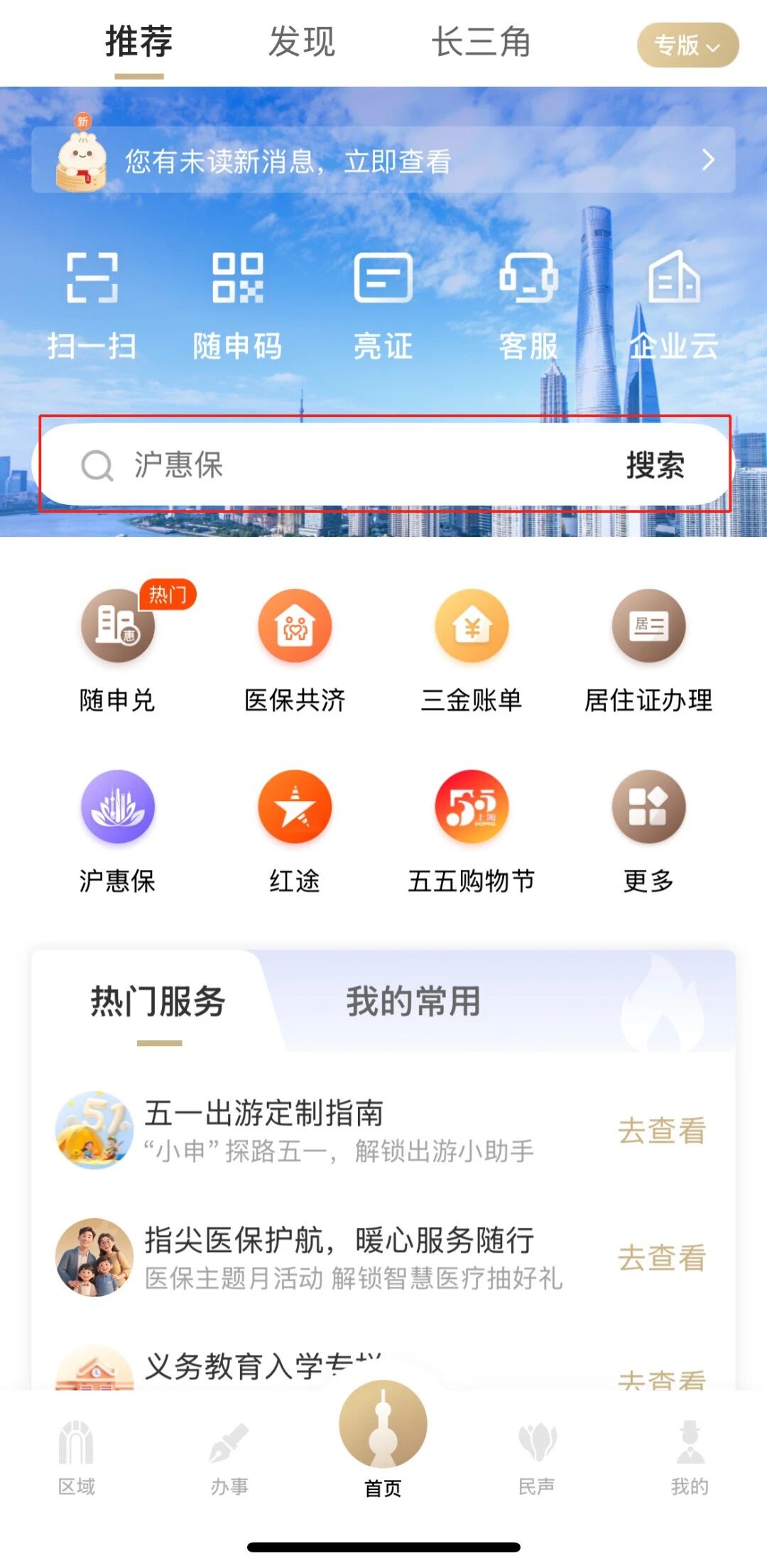Tap 去查看 for 五一出游定制指南
767x1568 pixels.
662,1131
